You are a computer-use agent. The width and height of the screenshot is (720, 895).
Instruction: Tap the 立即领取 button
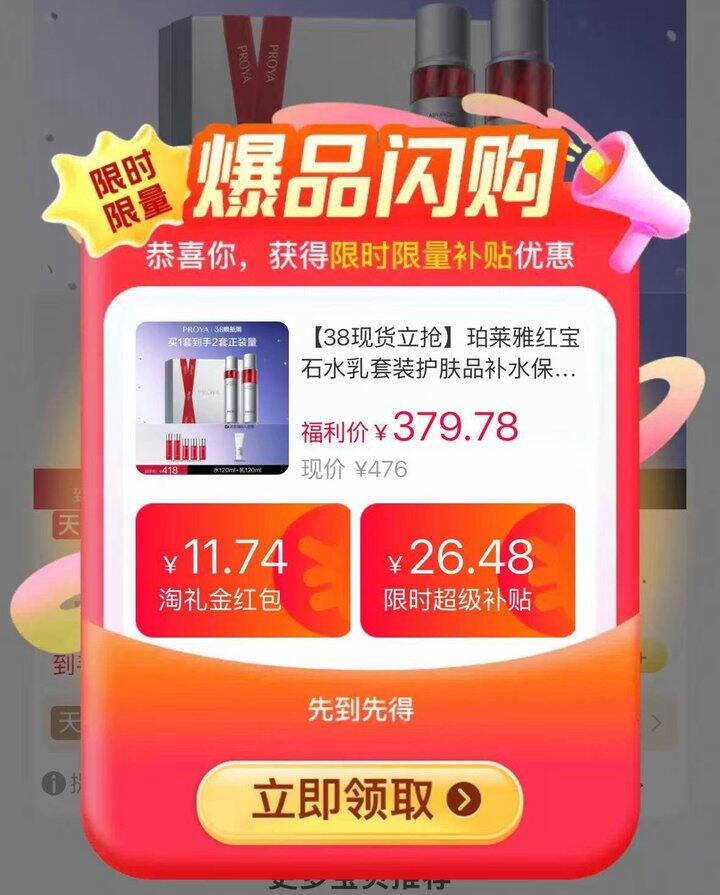tap(360, 801)
